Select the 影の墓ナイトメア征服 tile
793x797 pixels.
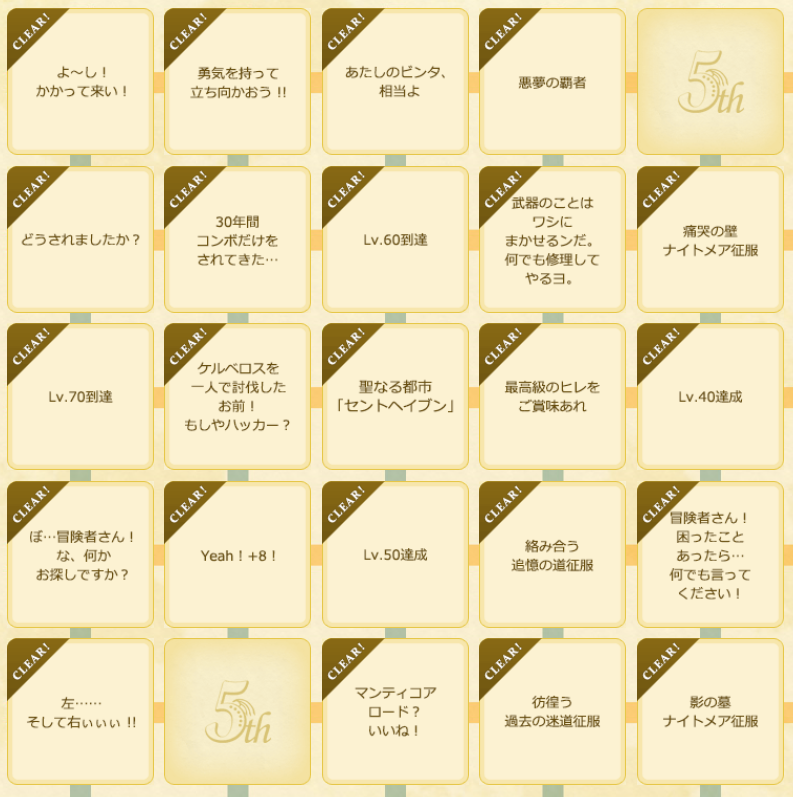[x=710, y=711]
